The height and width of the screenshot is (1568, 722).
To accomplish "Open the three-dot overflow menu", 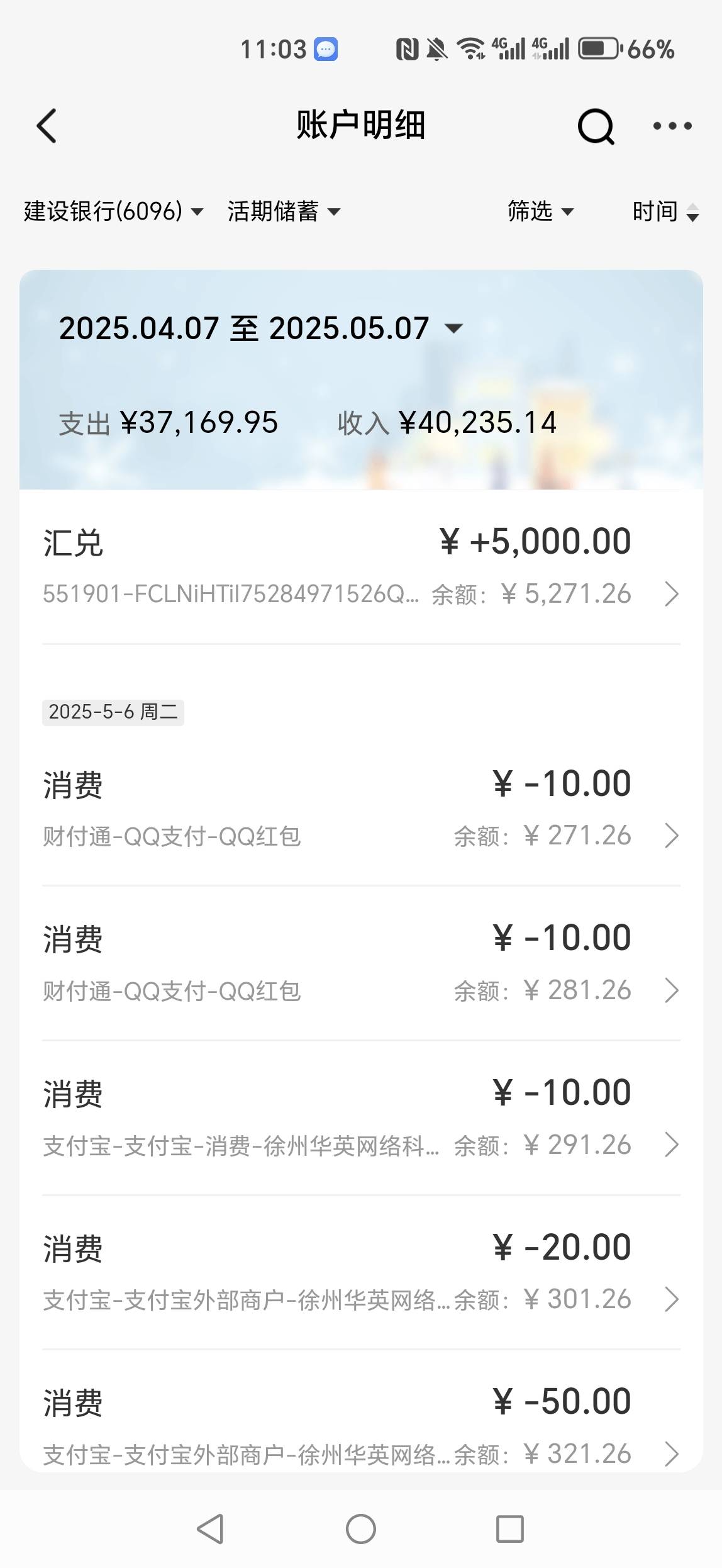I will point(672,126).
